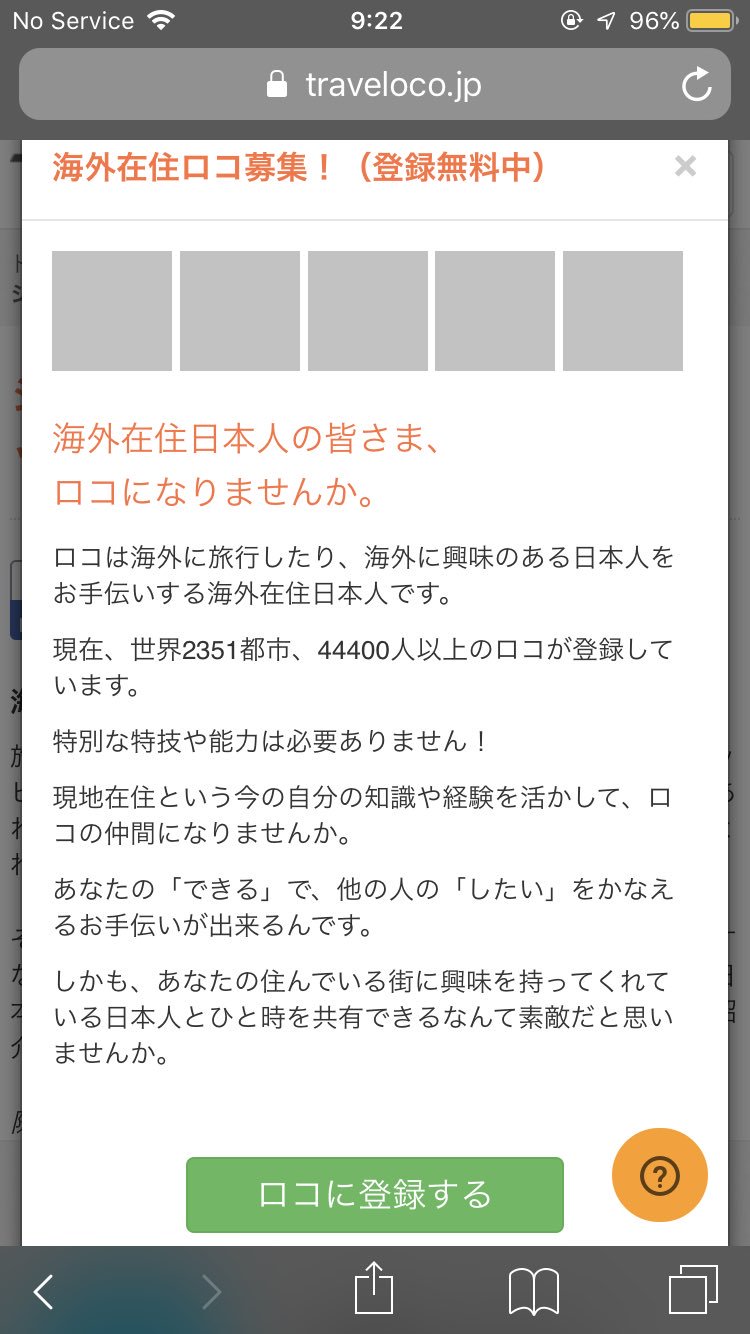Viewport: 750px width, 1334px height.
Task: Tap the green ロコに登録する button
Action: [375, 1194]
